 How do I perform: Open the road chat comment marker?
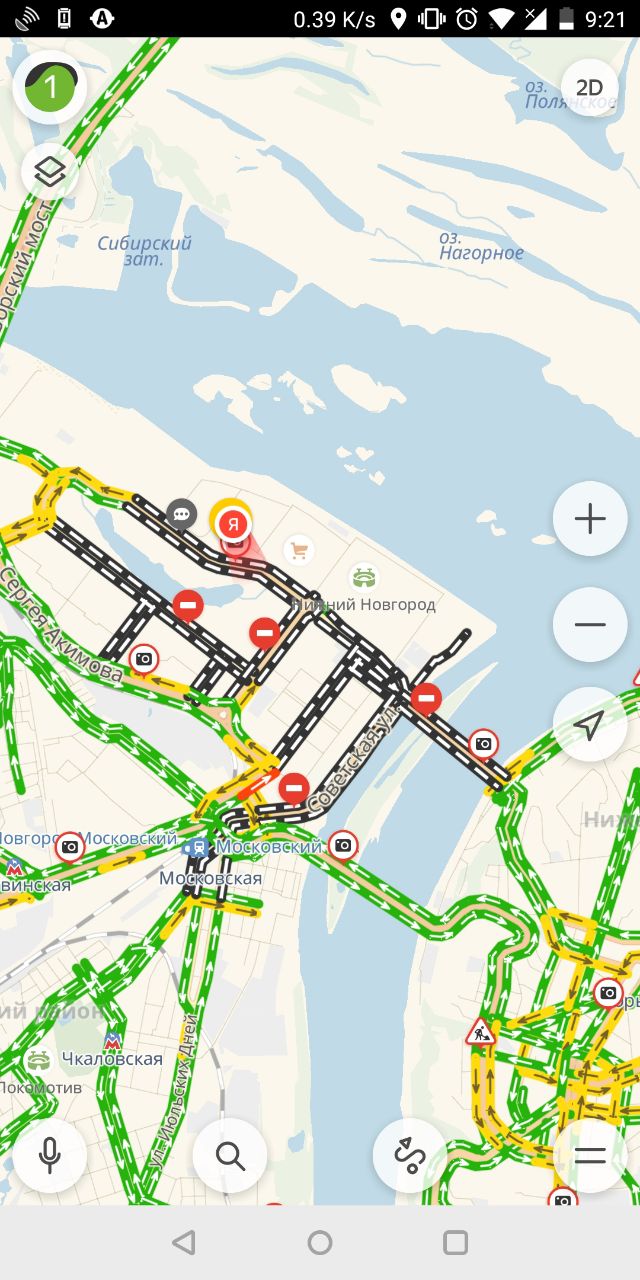pos(181,514)
